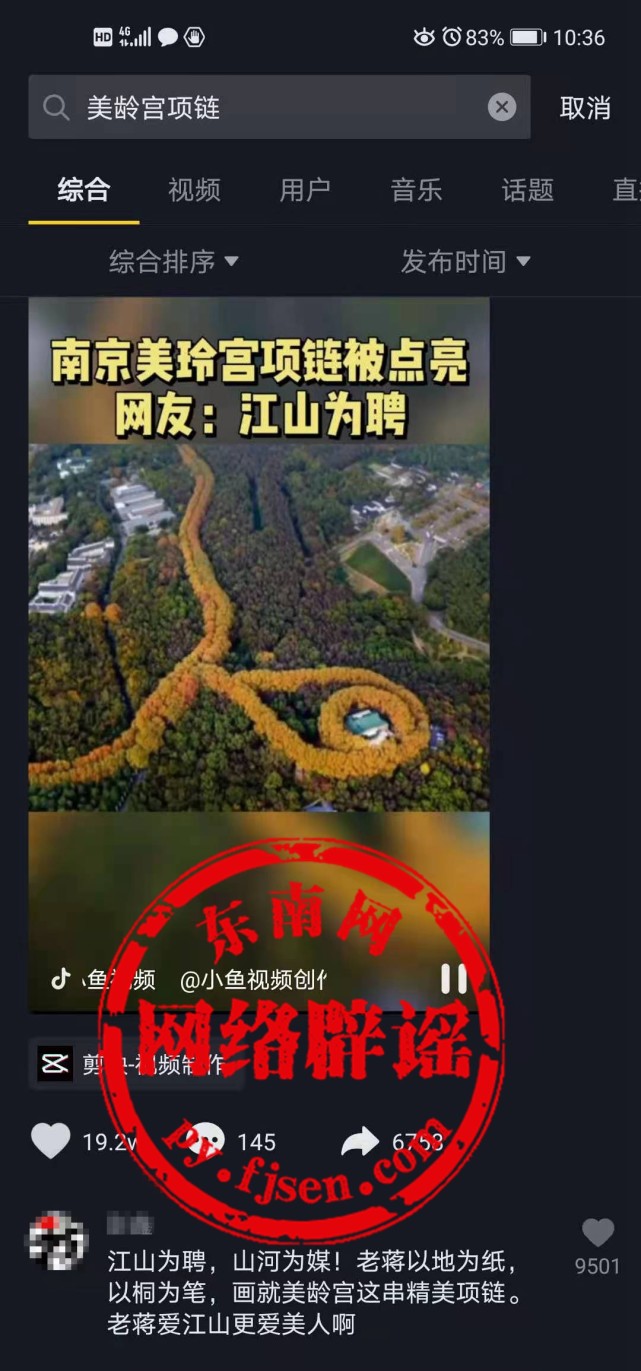The image size is (641, 1371).
Task: Cancel the search with 取消
Action: coord(585,108)
